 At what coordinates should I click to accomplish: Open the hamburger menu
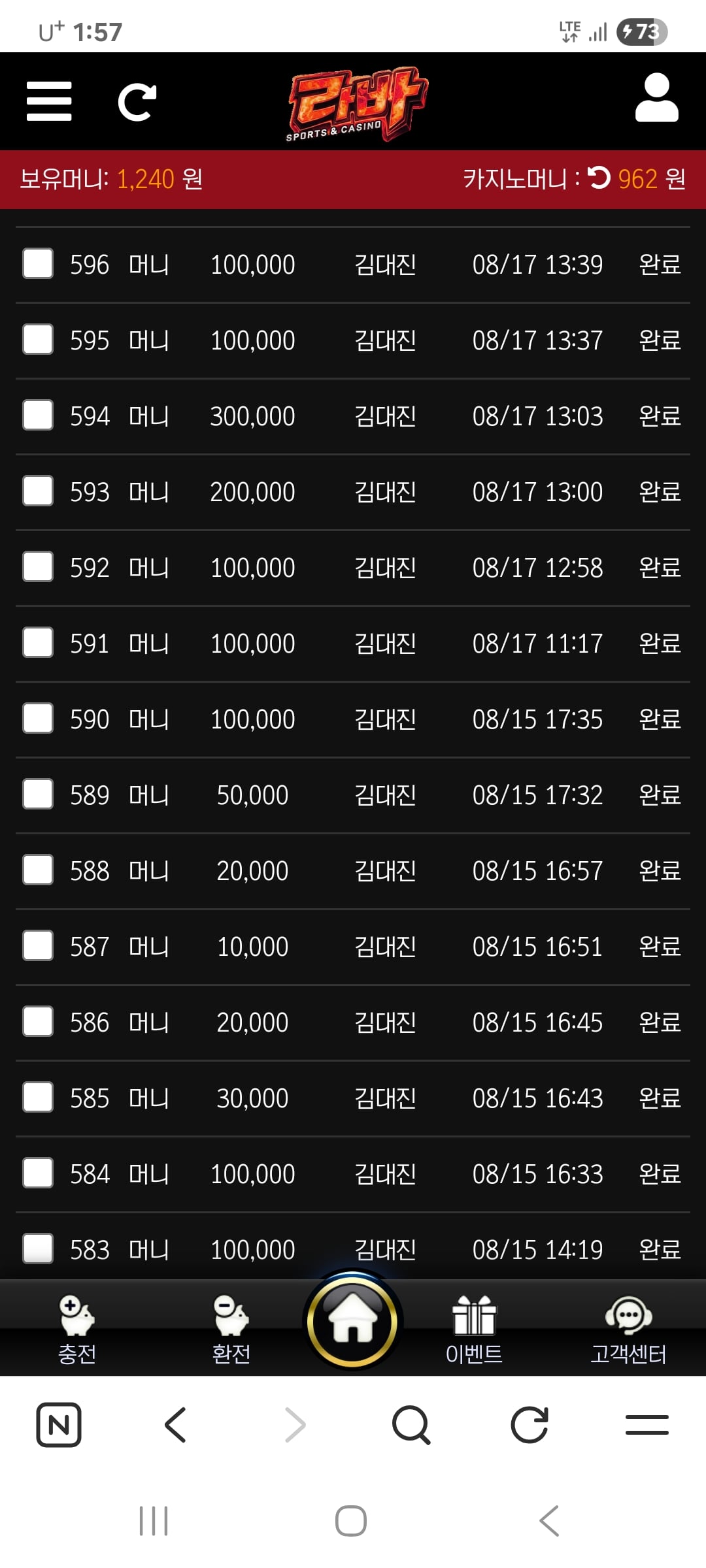[49, 101]
